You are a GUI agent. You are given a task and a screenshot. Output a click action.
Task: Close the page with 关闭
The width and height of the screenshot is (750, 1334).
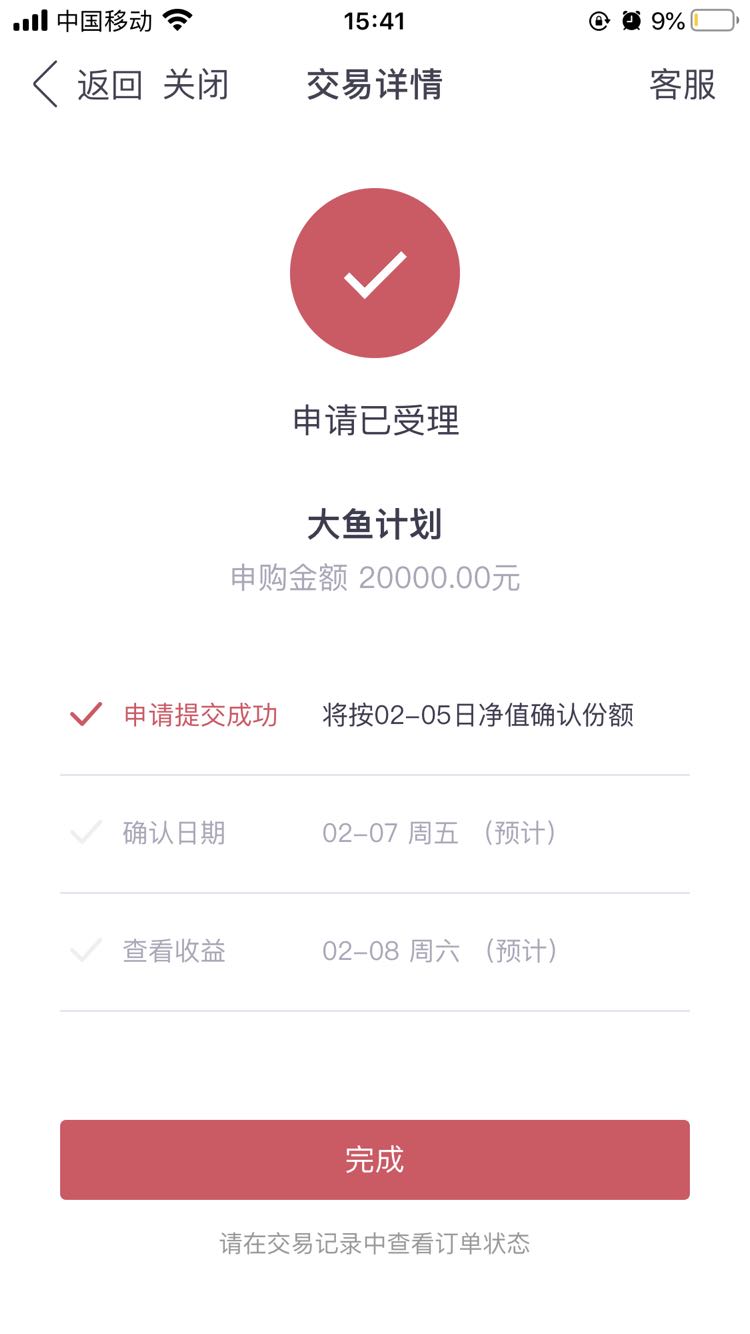pos(196,85)
